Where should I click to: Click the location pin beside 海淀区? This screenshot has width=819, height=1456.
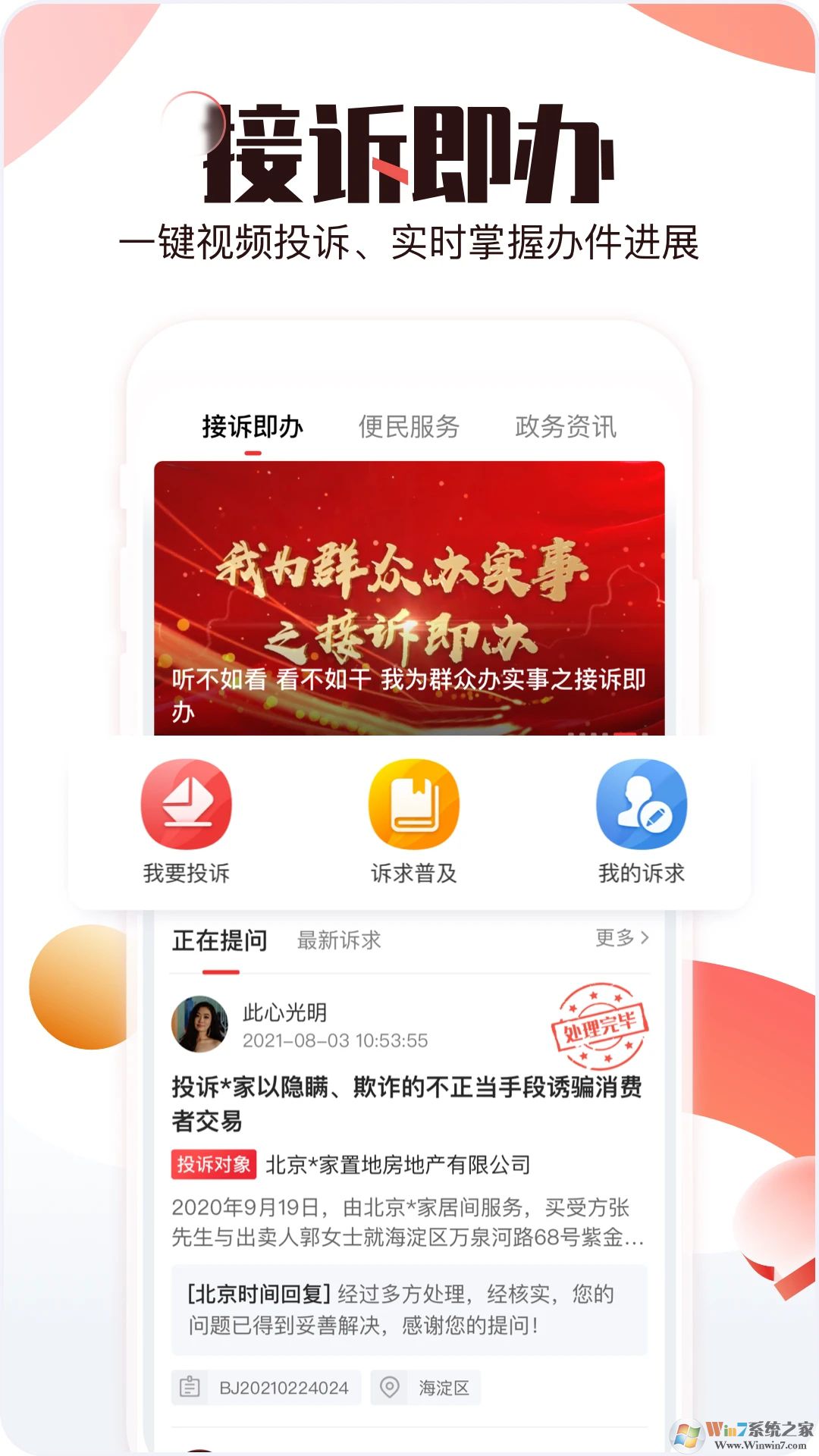388,1388
